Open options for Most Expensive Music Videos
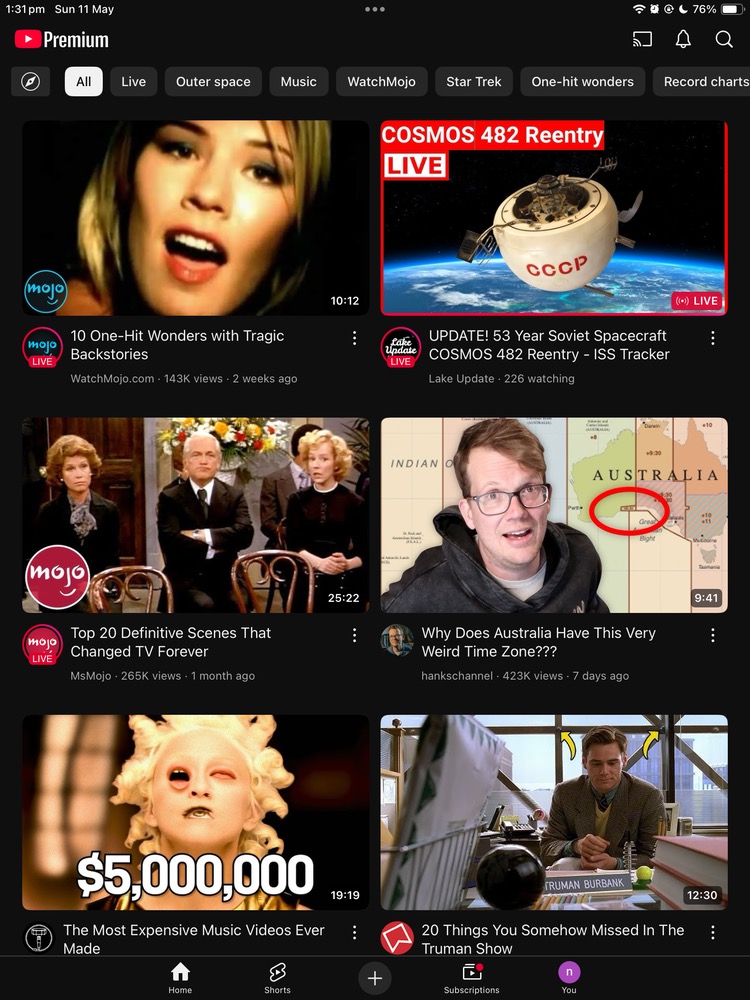This screenshot has height=1000, width=750. pos(354,932)
